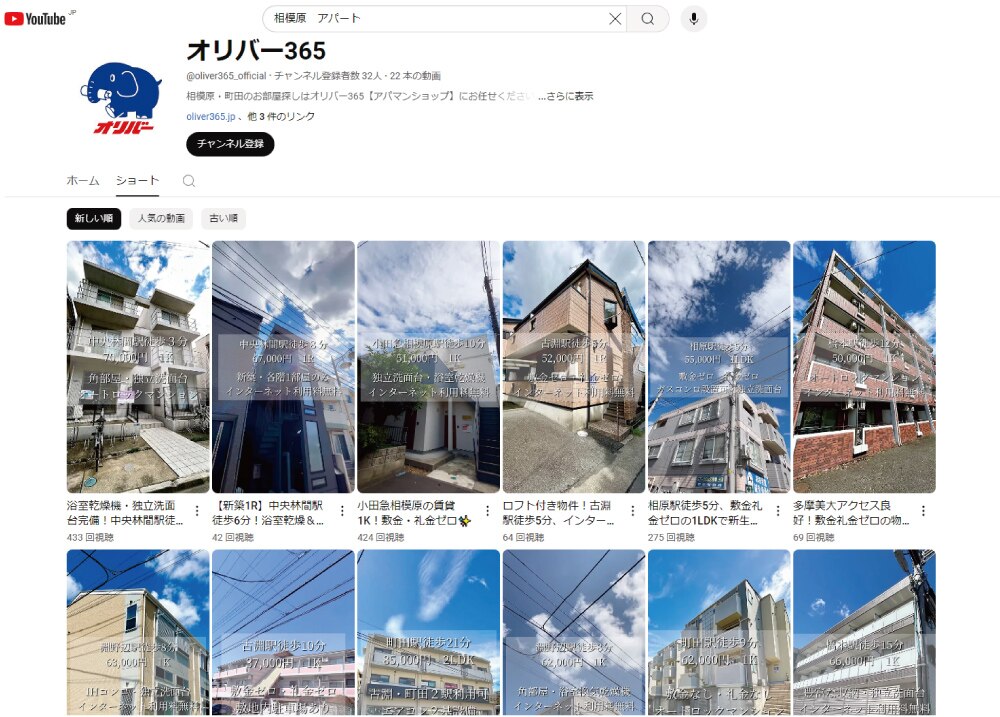Select the 古い順 filter chip
Screen dimensions: 1000x717
[223, 218]
